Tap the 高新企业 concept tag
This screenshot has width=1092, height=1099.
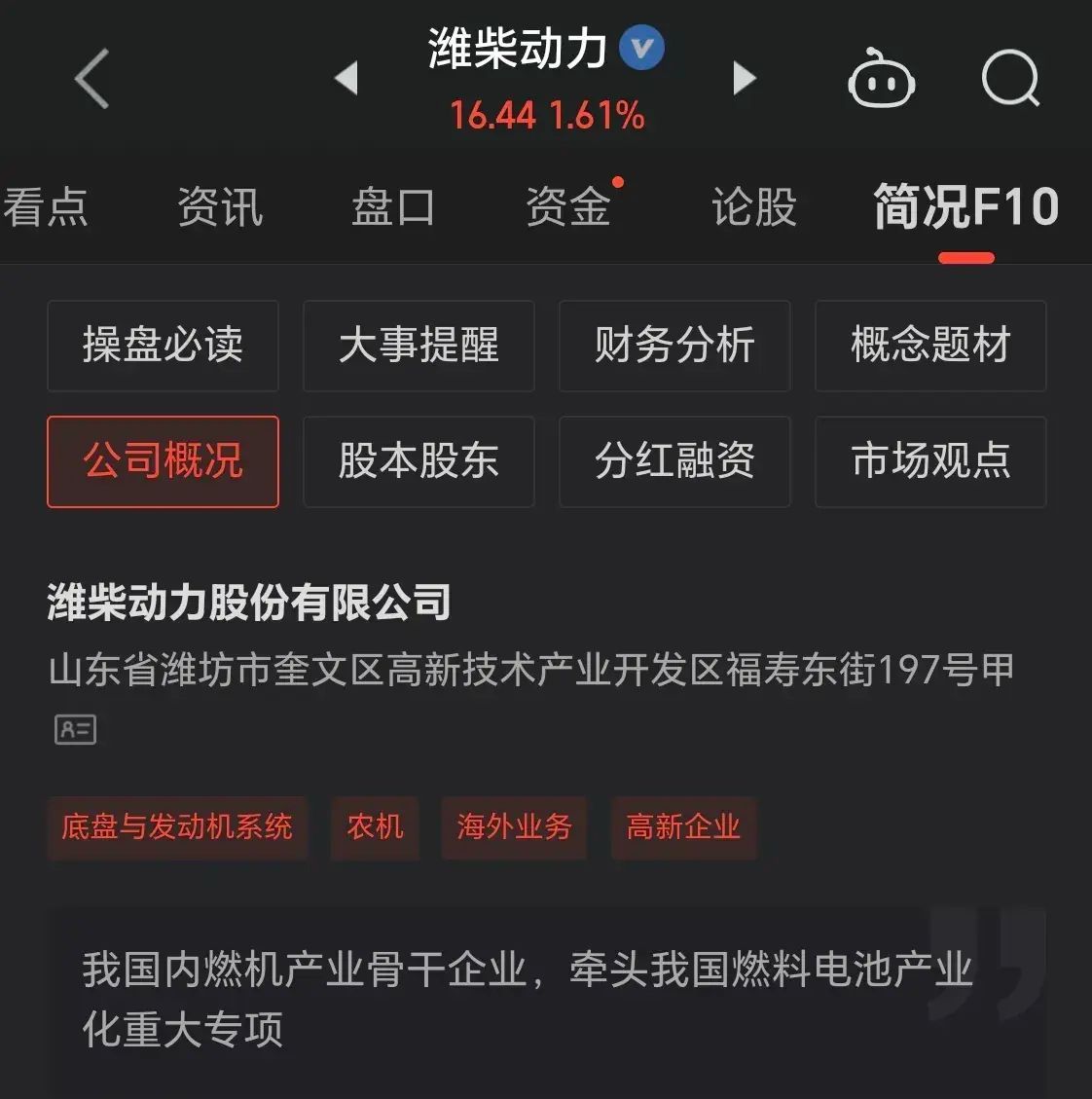[683, 828]
